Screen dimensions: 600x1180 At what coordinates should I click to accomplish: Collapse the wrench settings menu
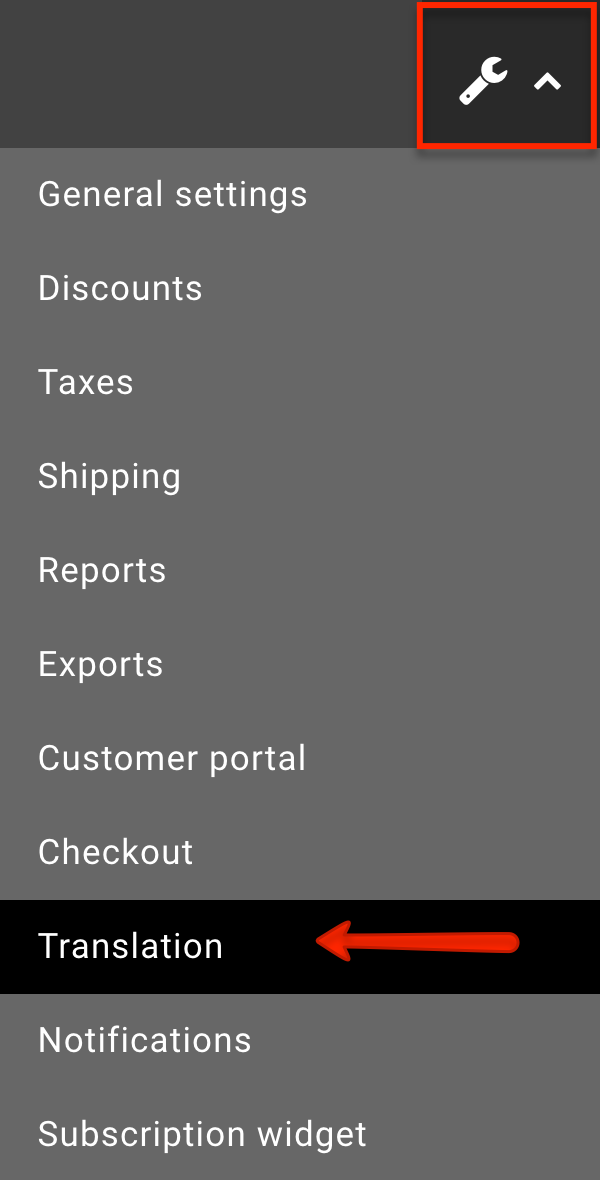pos(508,76)
